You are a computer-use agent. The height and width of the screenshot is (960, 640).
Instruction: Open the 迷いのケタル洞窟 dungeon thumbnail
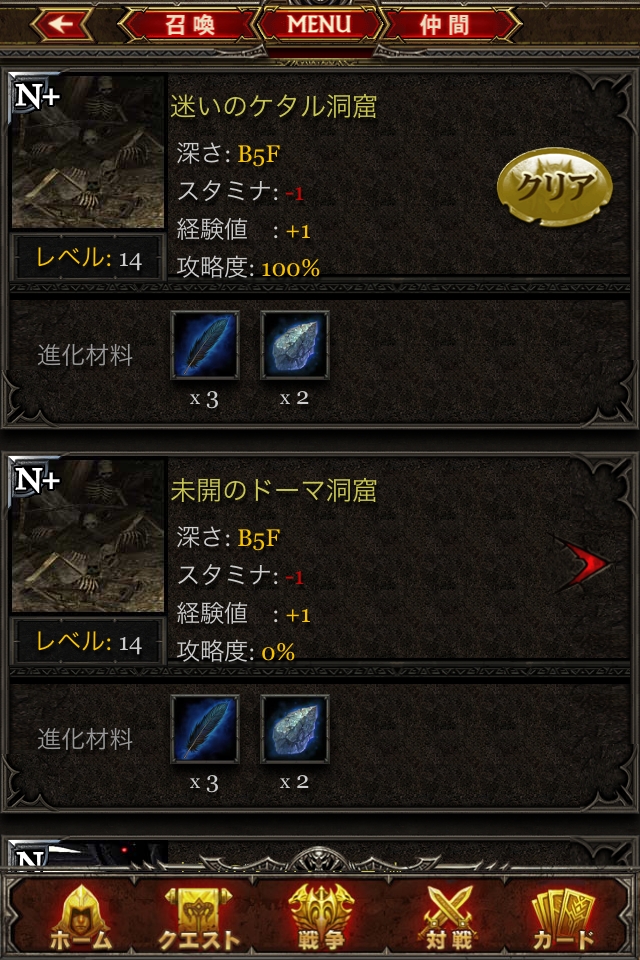pyautogui.click(x=88, y=152)
